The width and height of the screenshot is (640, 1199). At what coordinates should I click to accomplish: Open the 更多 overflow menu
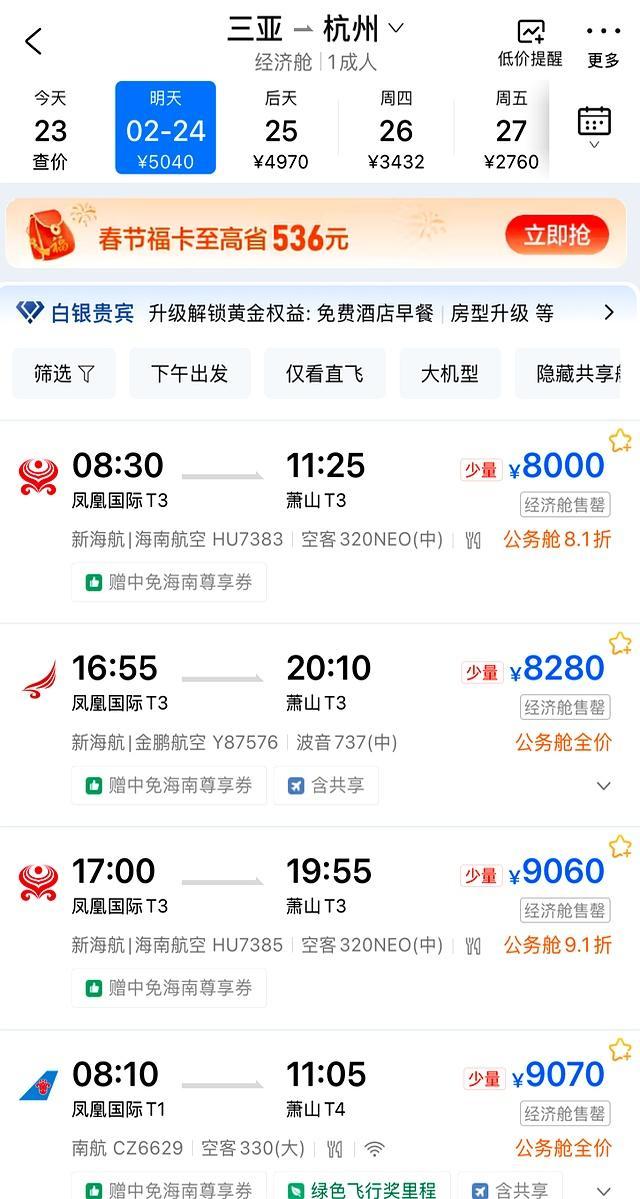pyautogui.click(x=603, y=44)
